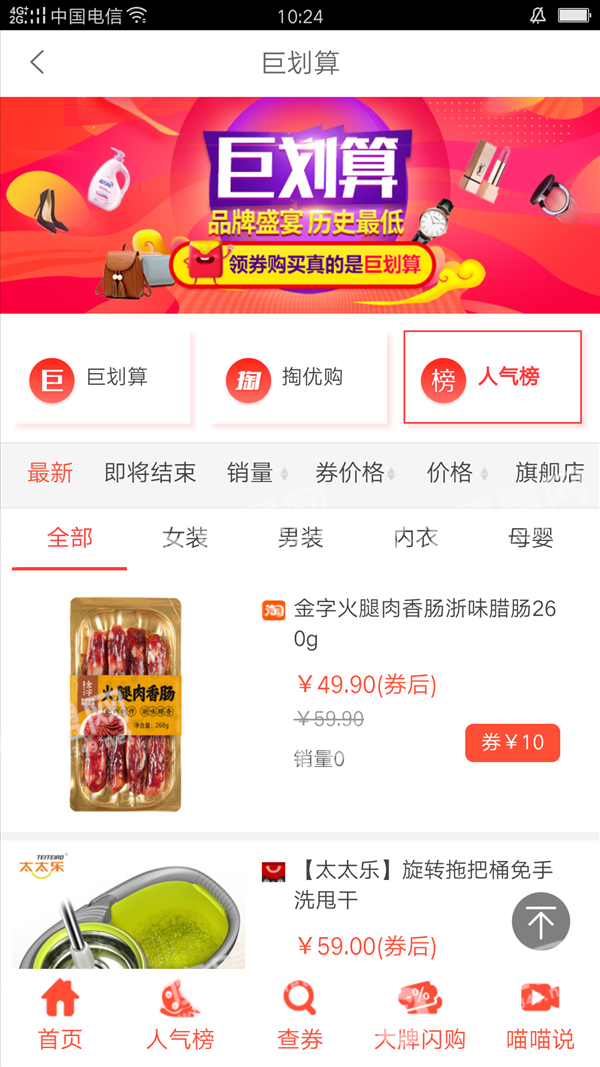Go back using the top-left arrow
The image size is (600, 1067).
[37, 63]
